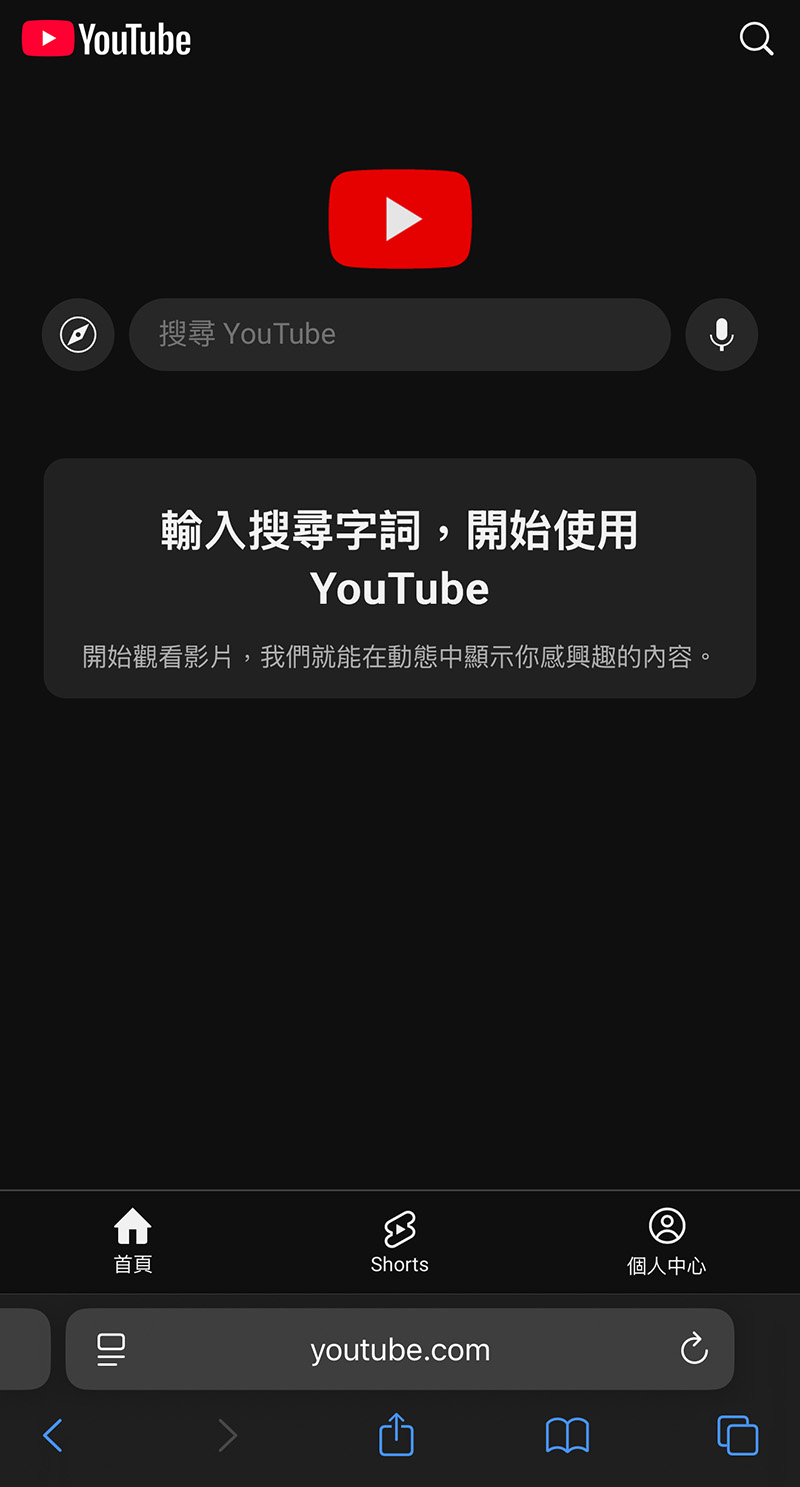Reload the page in Safari

tap(694, 1350)
